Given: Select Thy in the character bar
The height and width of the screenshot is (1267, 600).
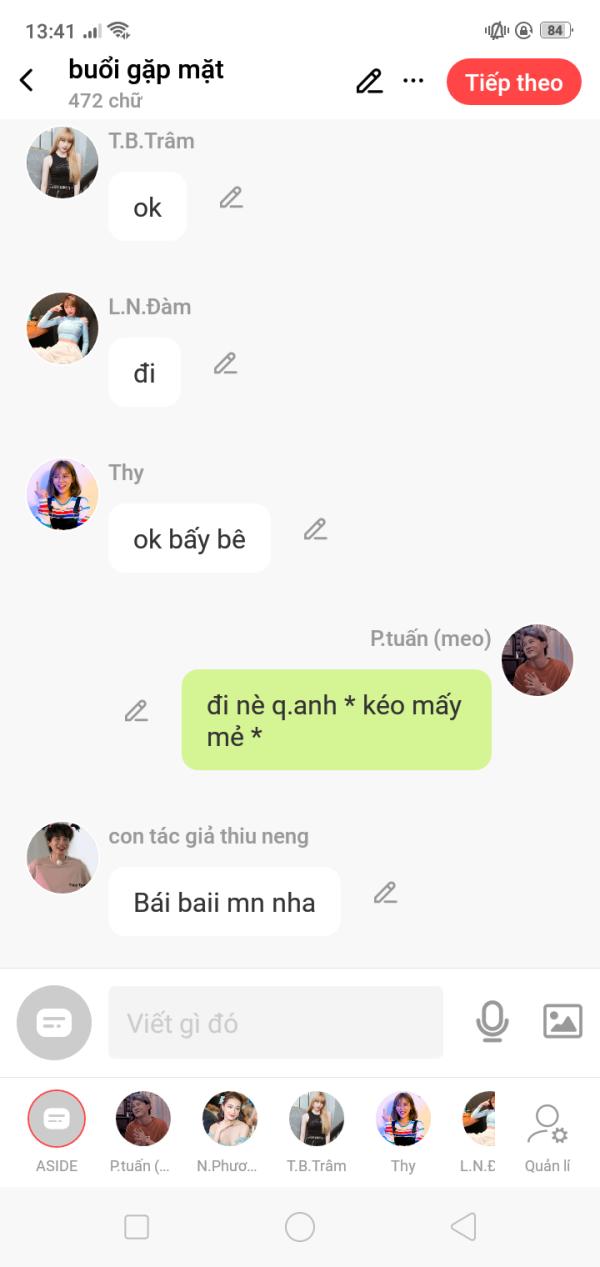Looking at the screenshot, I should [403, 1132].
